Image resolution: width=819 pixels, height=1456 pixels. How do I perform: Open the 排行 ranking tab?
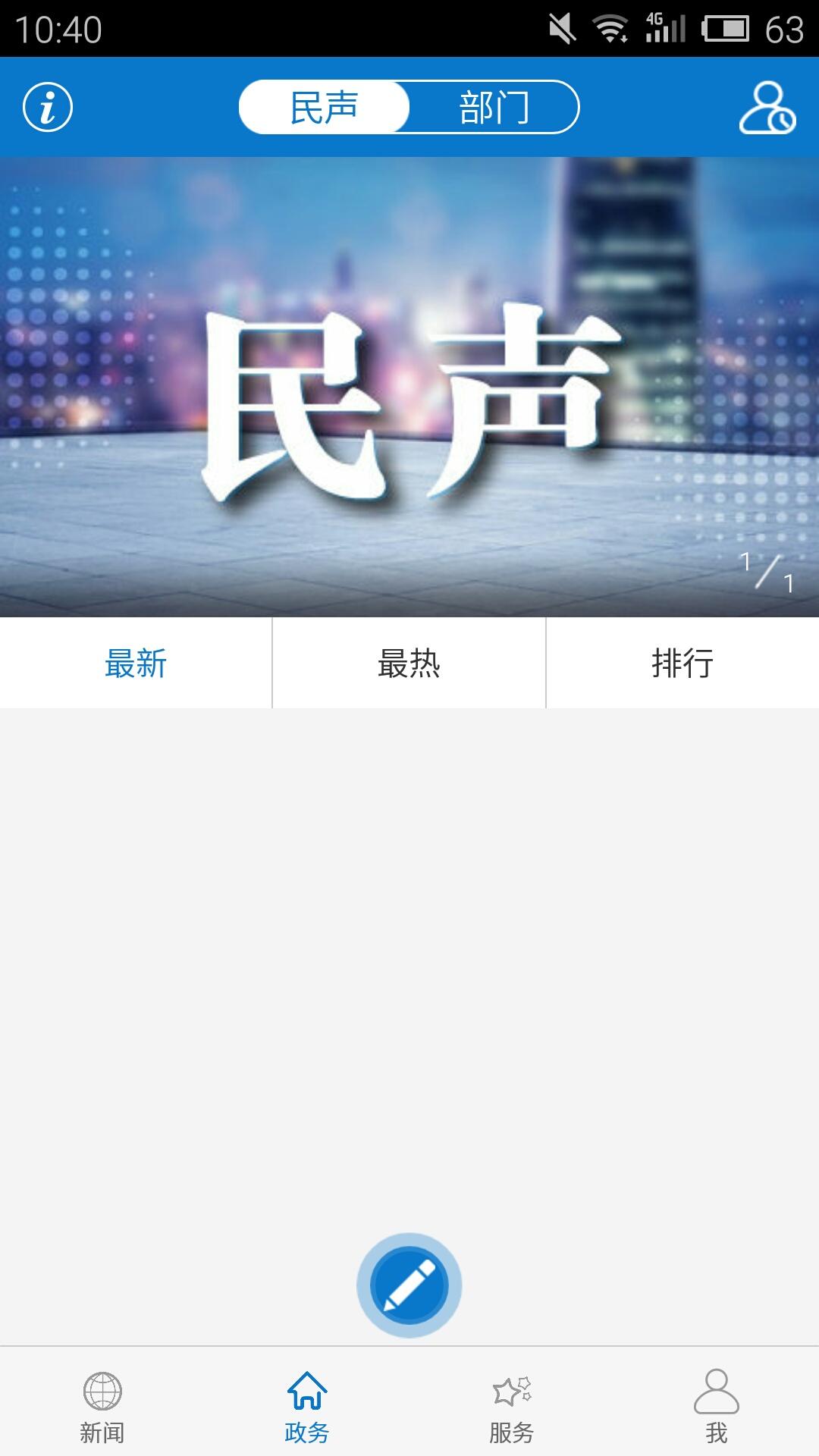pyautogui.click(x=684, y=662)
